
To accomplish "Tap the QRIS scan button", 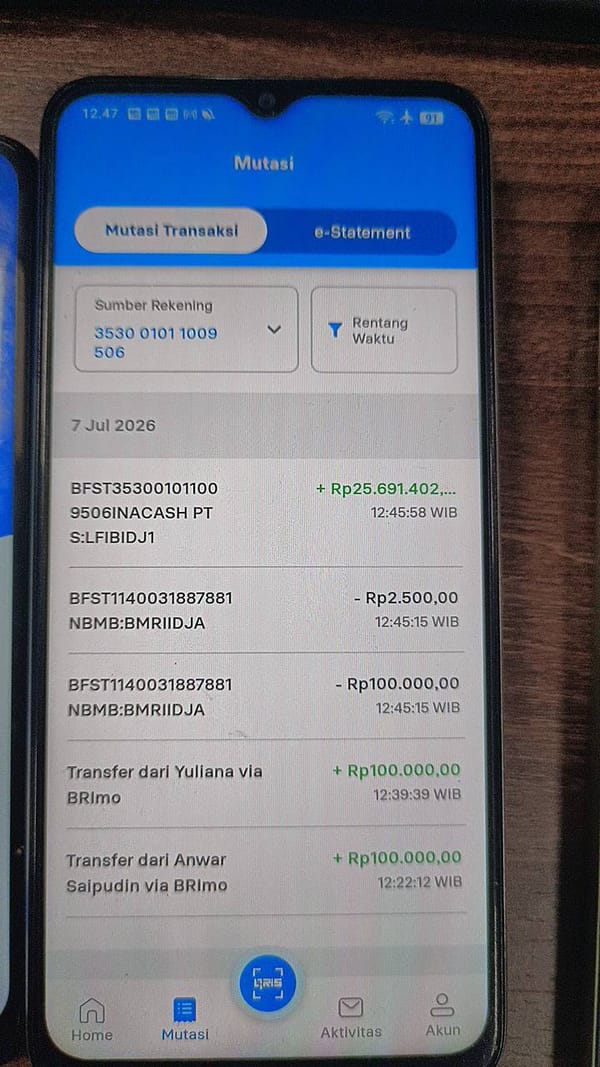I will click(267, 983).
